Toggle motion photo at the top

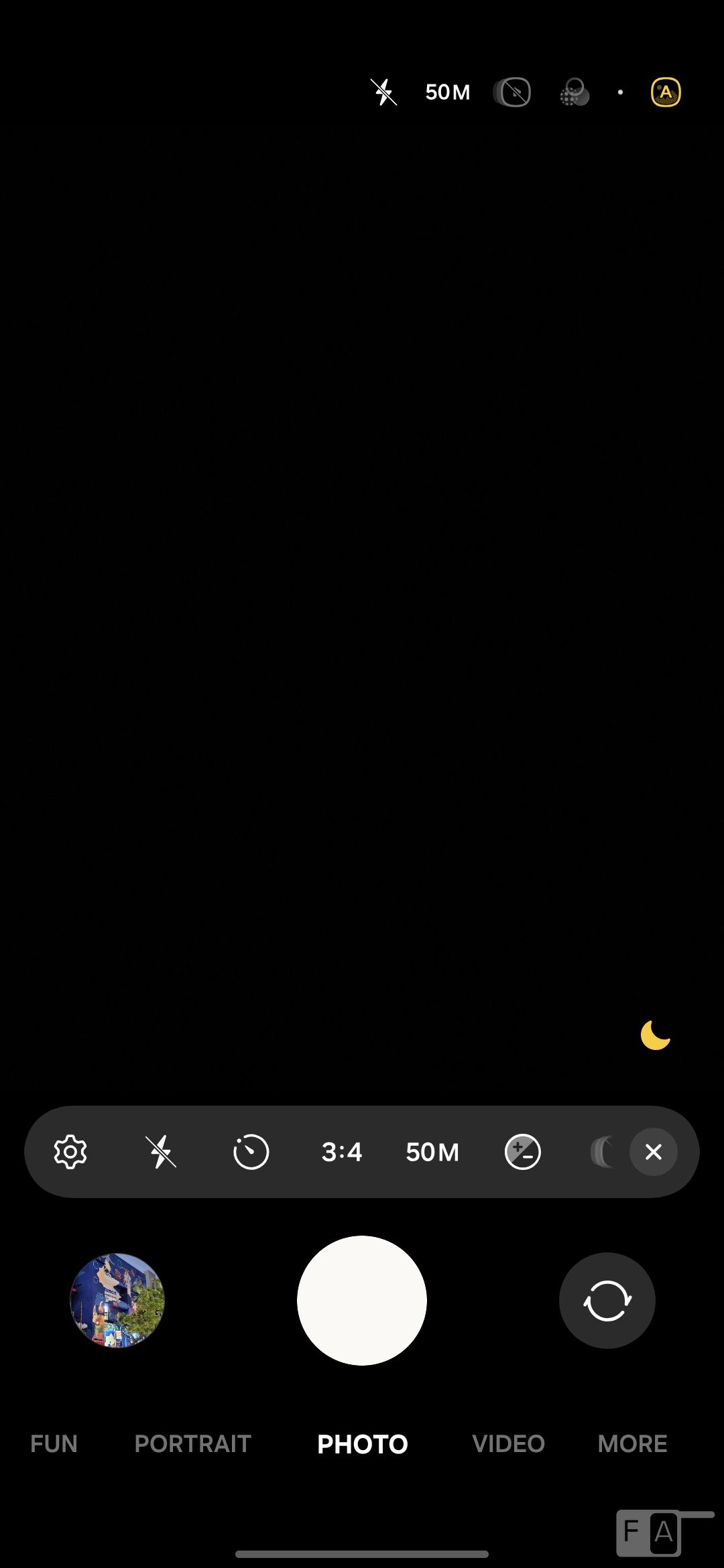[x=513, y=92]
